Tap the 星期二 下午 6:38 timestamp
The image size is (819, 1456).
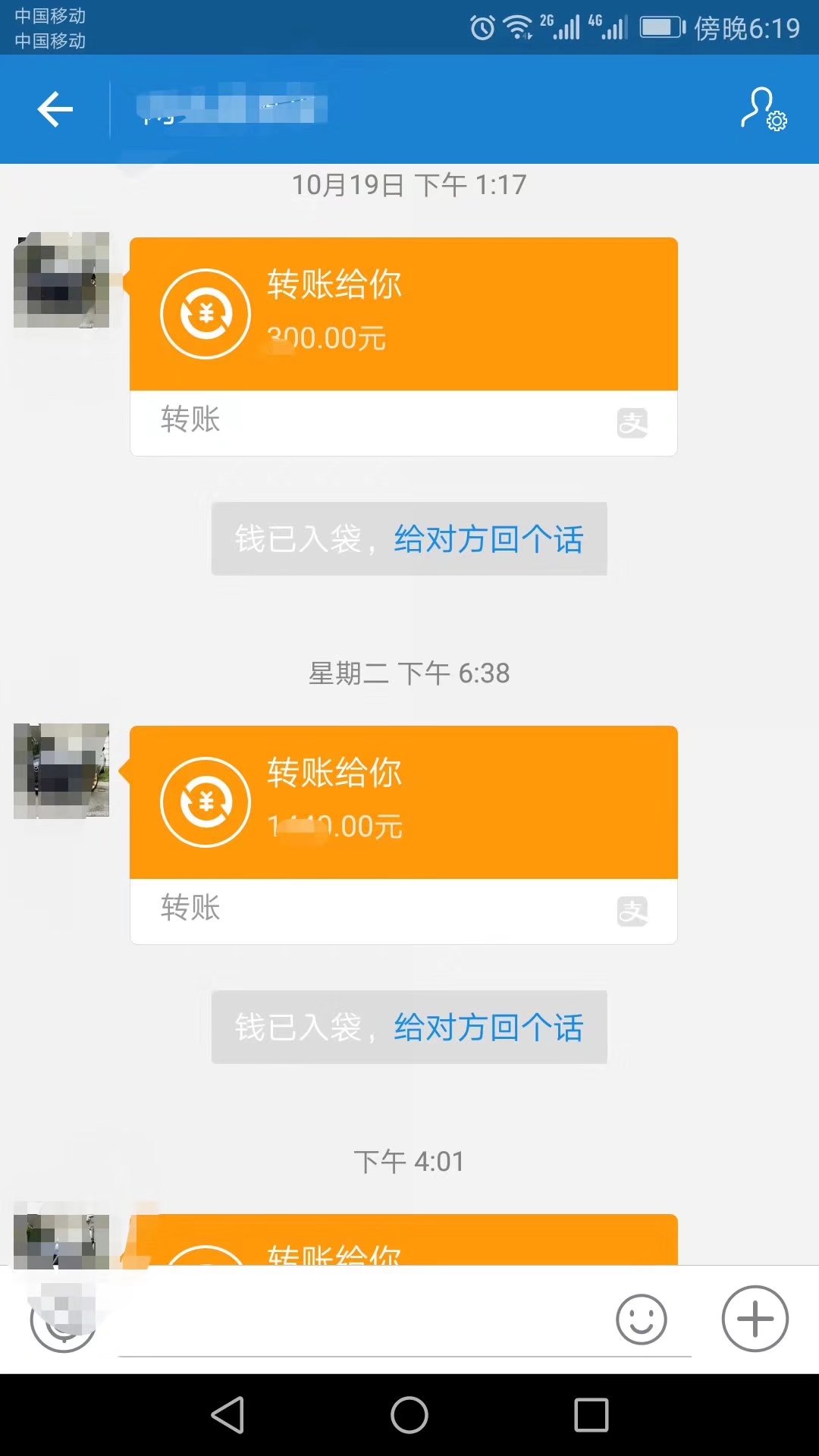tap(406, 672)
